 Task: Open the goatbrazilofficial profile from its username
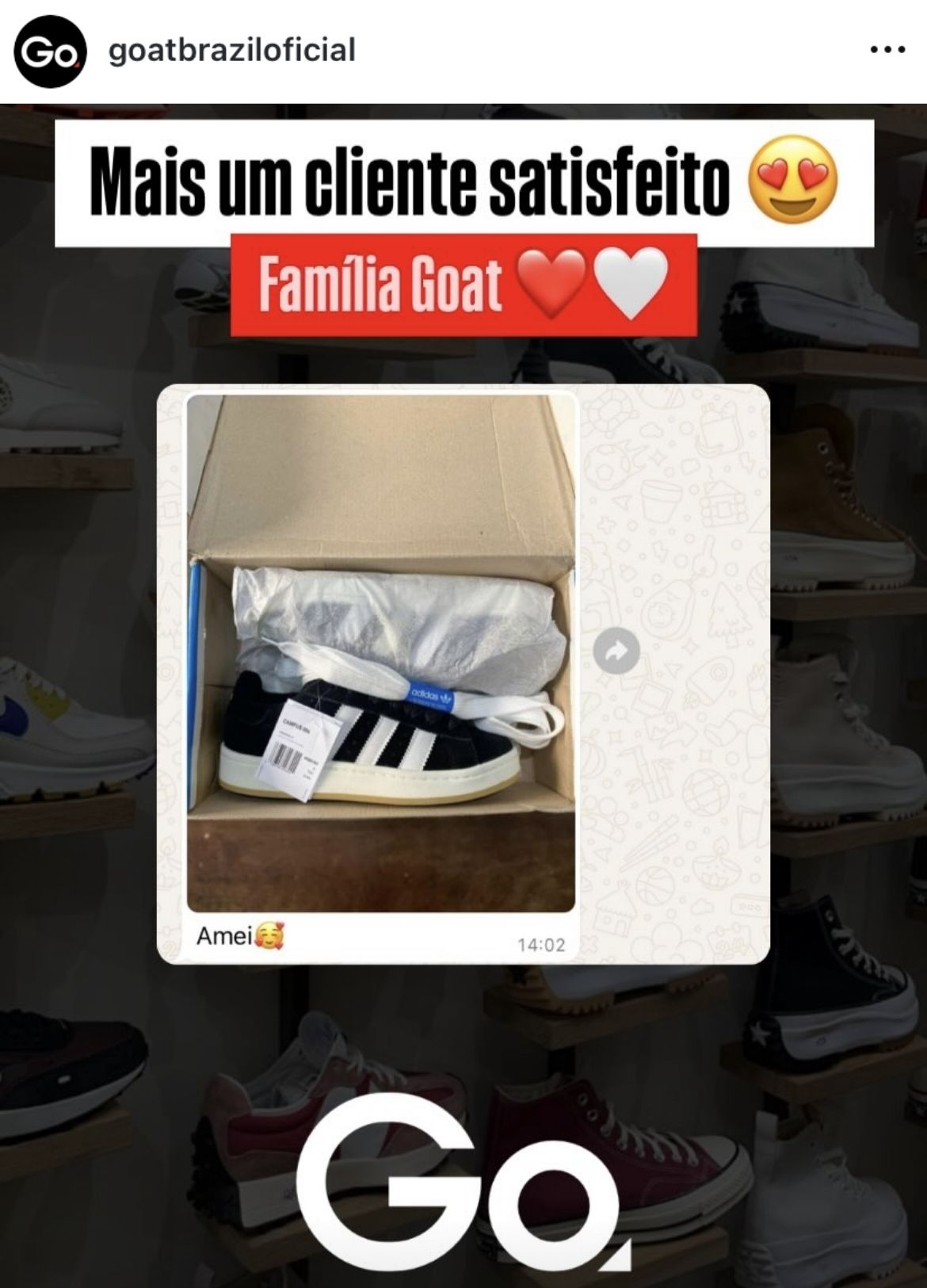pyautogui.click(x=231, y=51)
